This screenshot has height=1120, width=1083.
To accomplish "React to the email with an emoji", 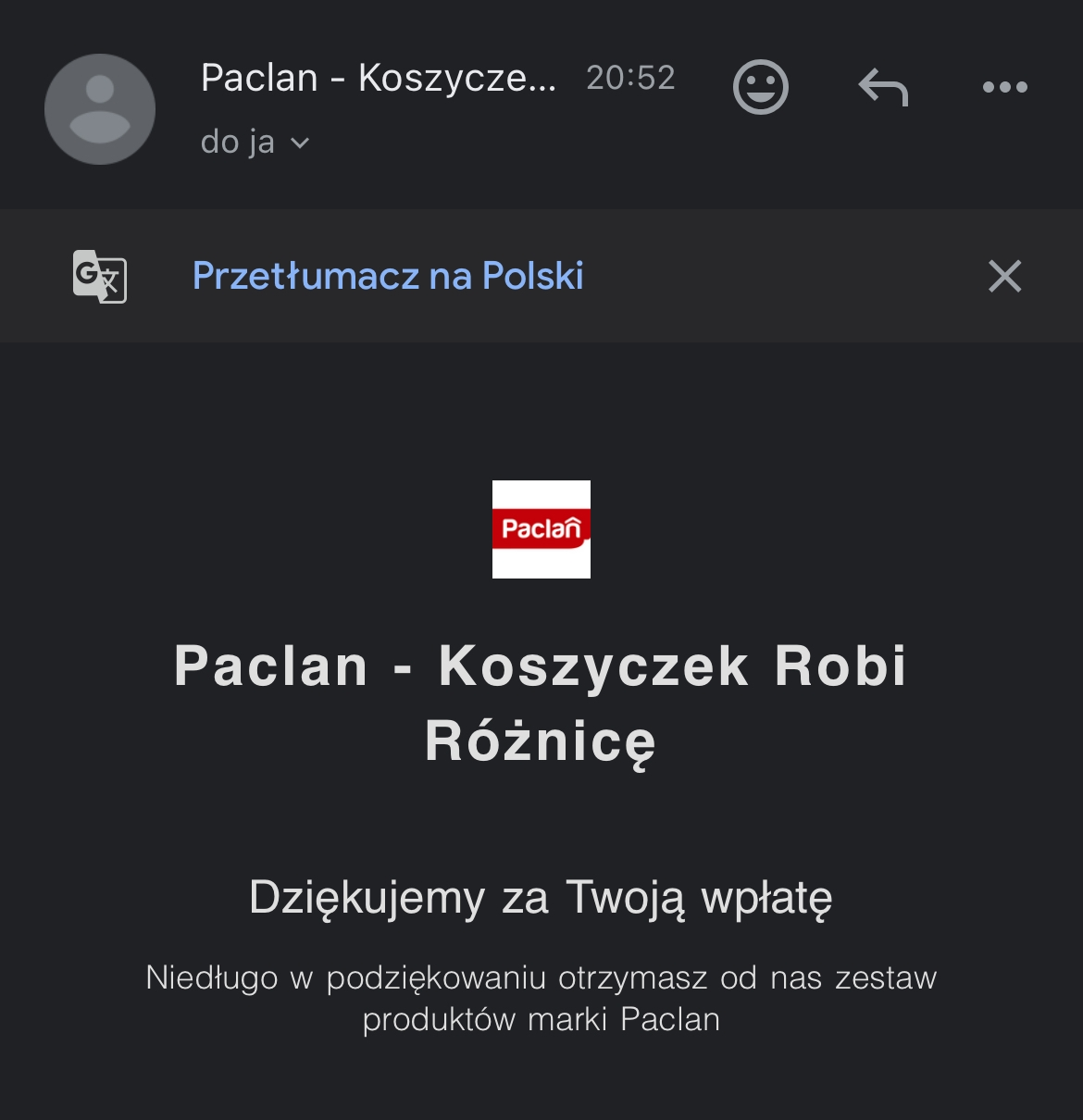I will (x=760, y=88).
